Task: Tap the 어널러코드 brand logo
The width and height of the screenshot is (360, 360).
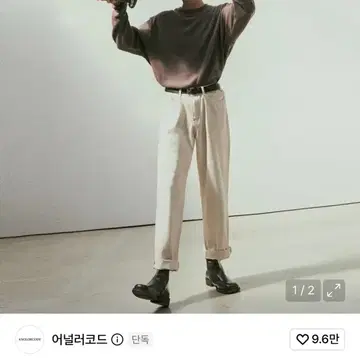Action: pos(30,339)
